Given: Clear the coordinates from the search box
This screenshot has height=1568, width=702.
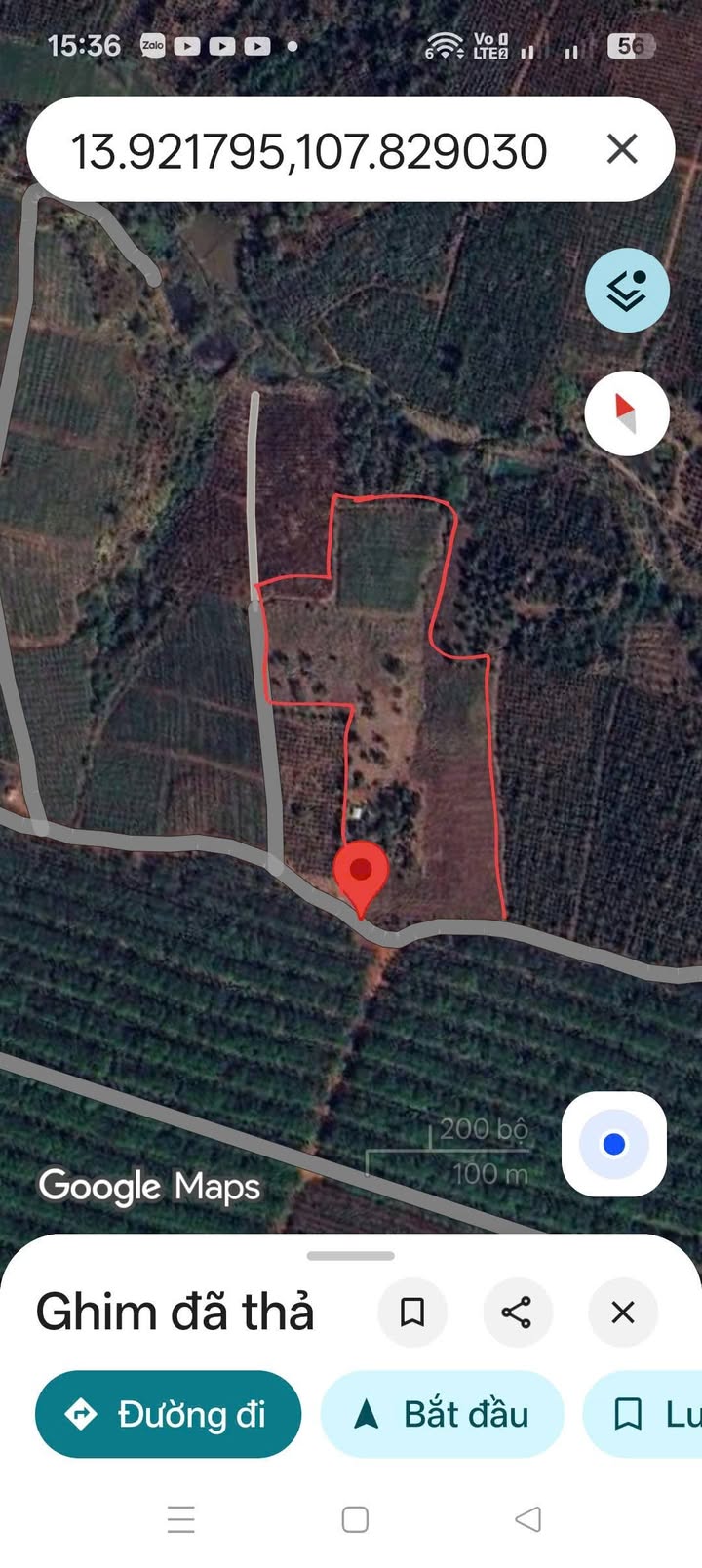Looking at the screenshot, I should [x=622, y=149].
